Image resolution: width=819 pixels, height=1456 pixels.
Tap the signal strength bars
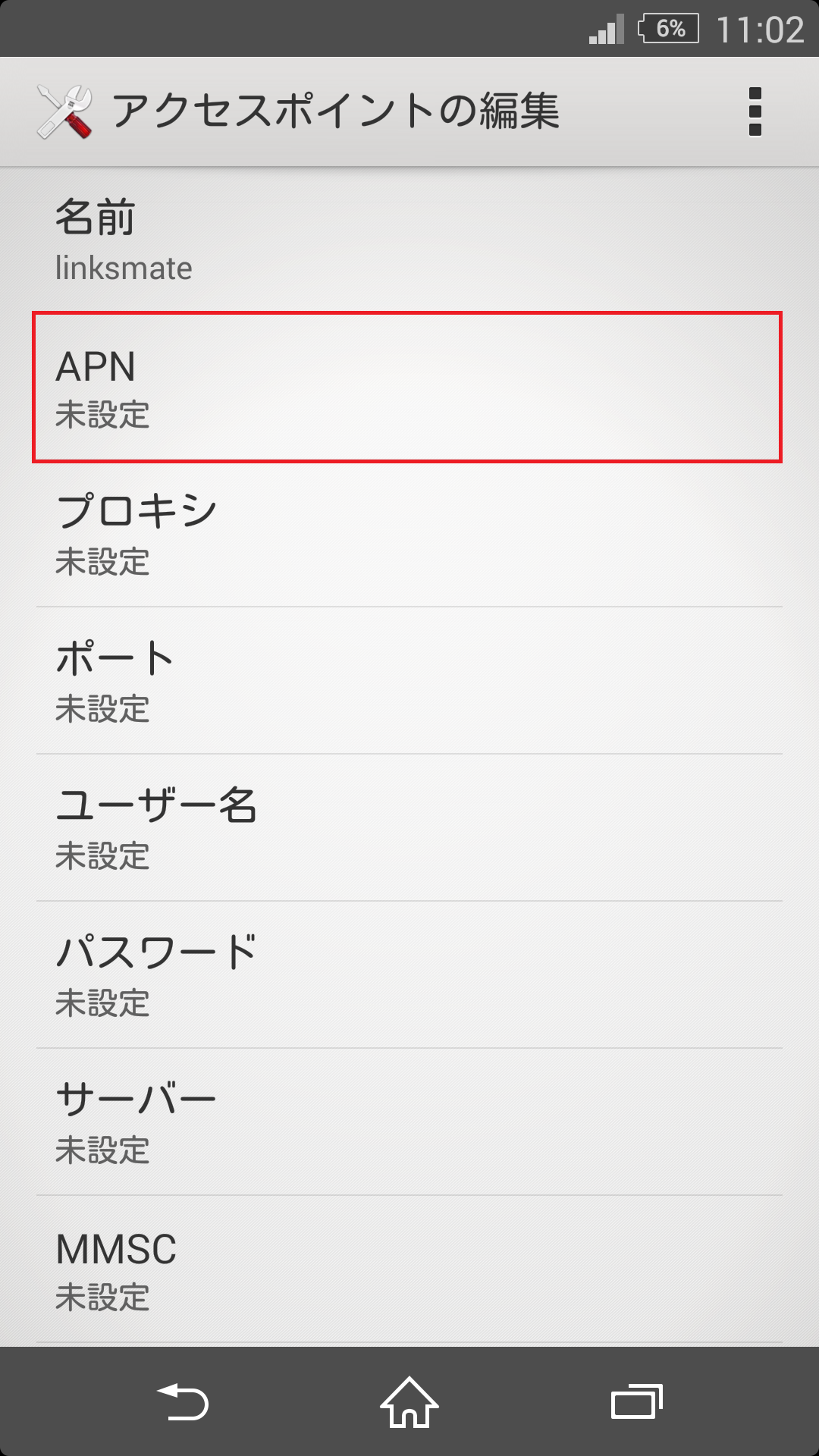tap(604, 29)
